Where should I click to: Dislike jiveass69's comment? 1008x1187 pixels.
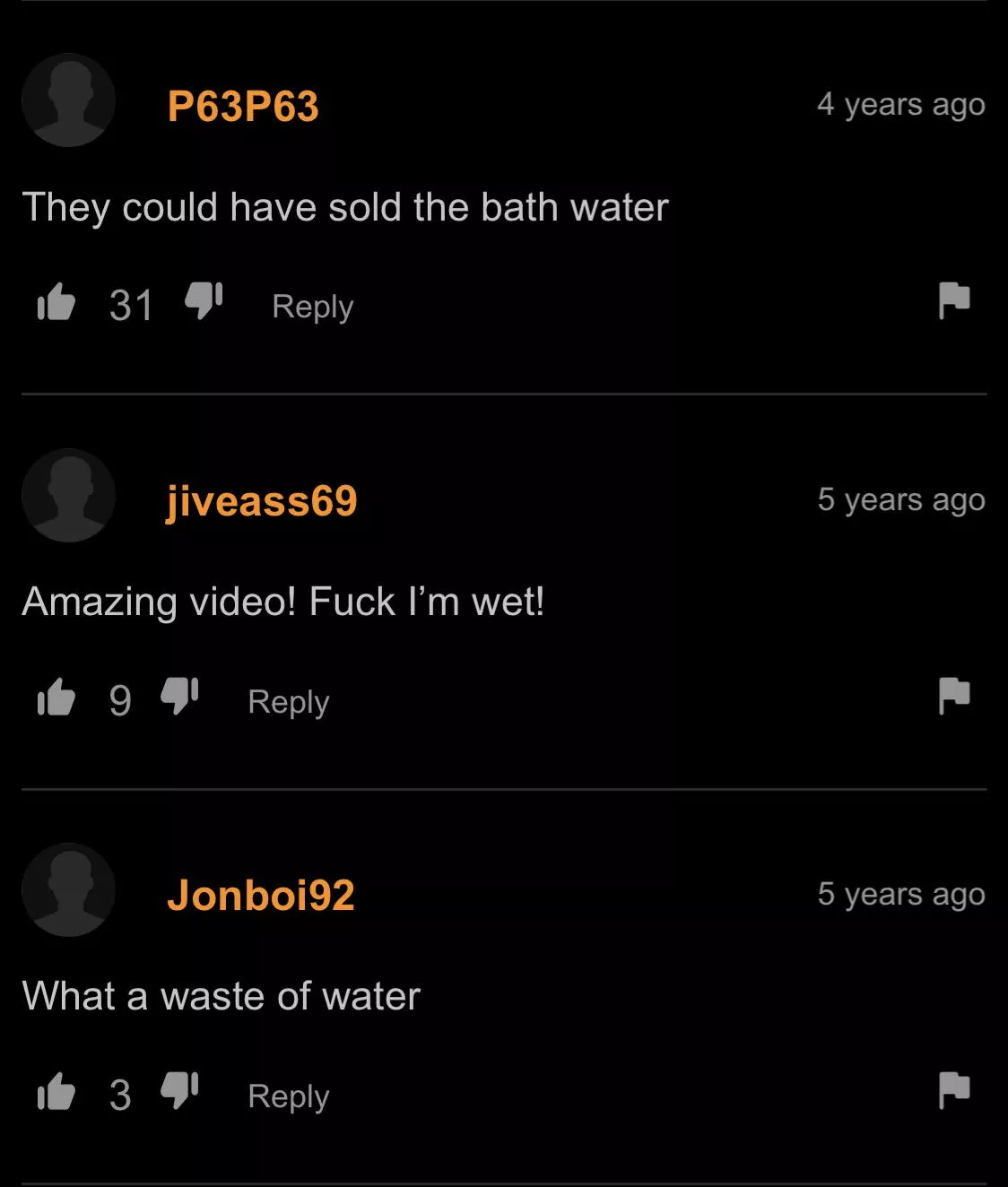[x=179, y=695]
